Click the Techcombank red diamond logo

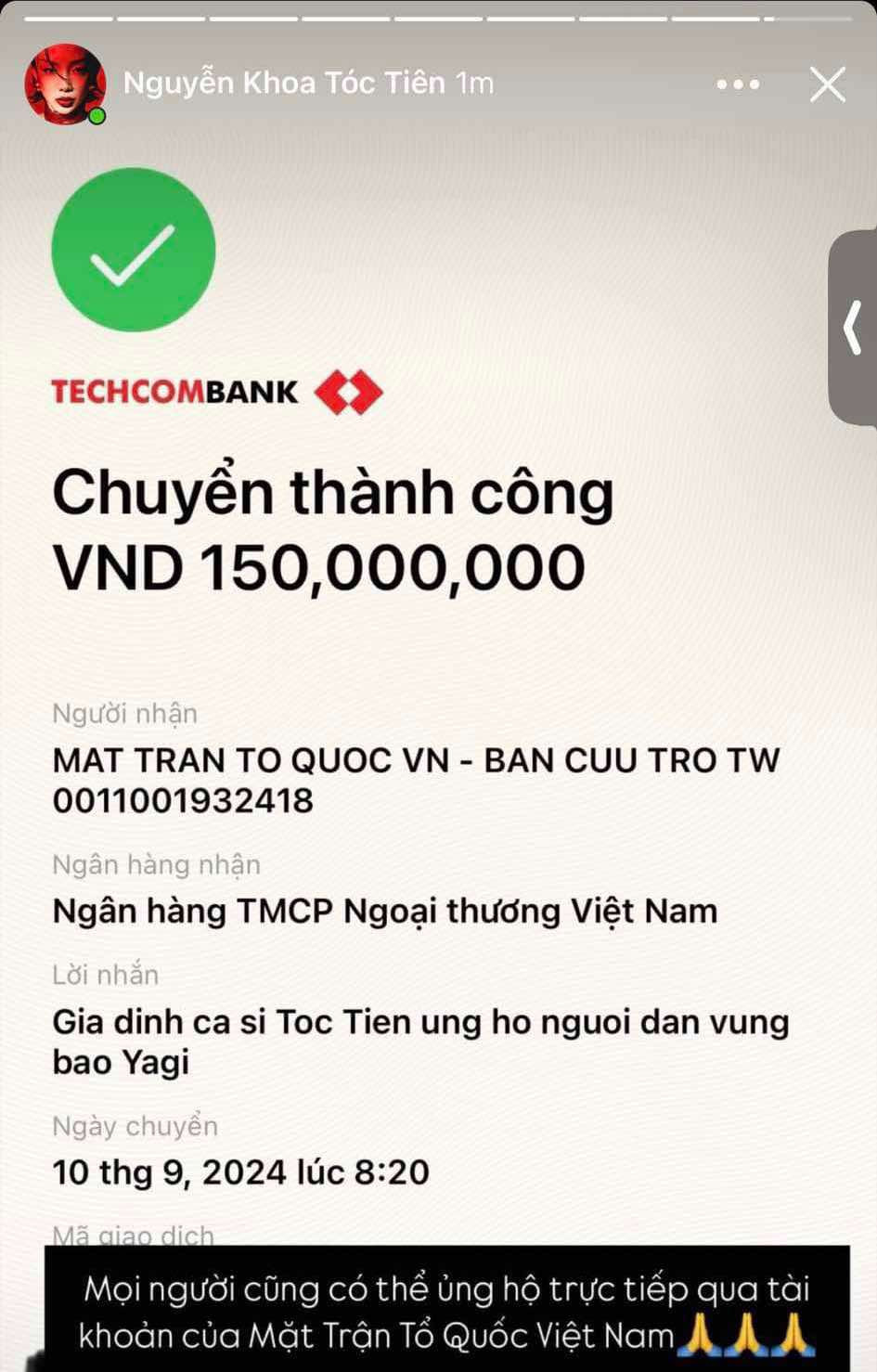coord(351,390)
